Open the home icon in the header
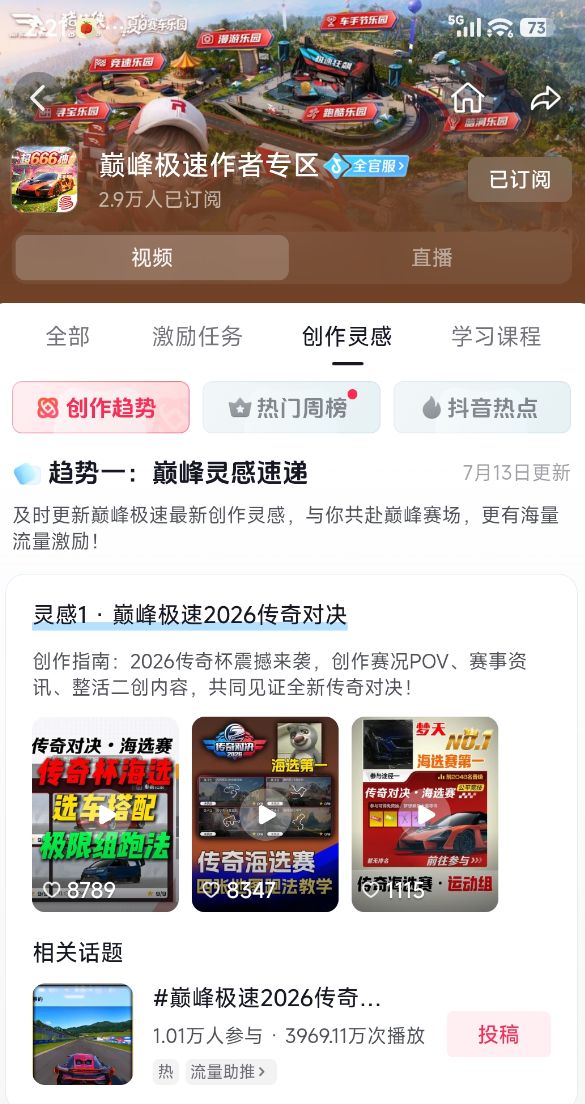Viewport: 585px width, 1104px height. 468,98
